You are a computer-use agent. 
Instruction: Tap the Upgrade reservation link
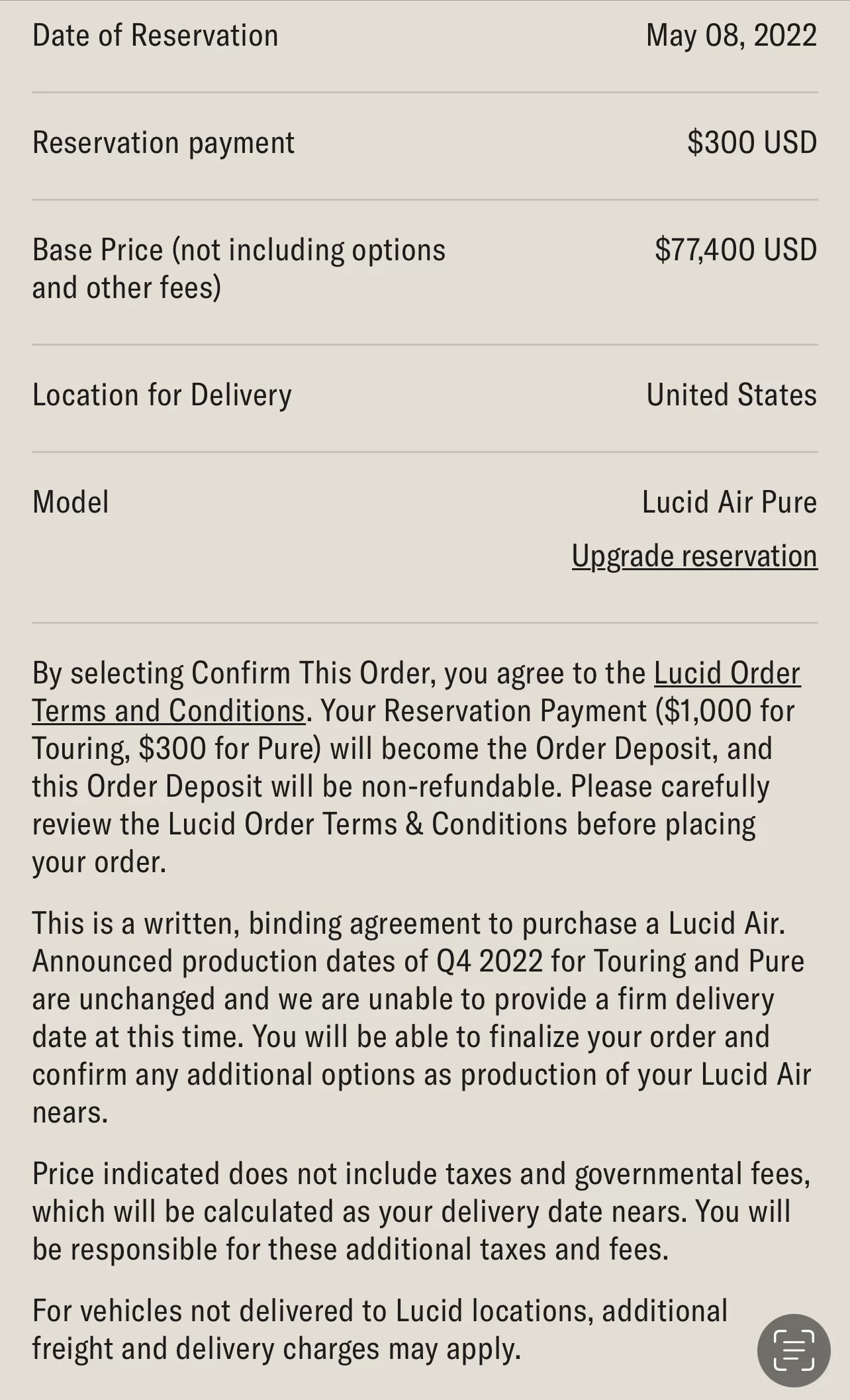click(694, 556)
